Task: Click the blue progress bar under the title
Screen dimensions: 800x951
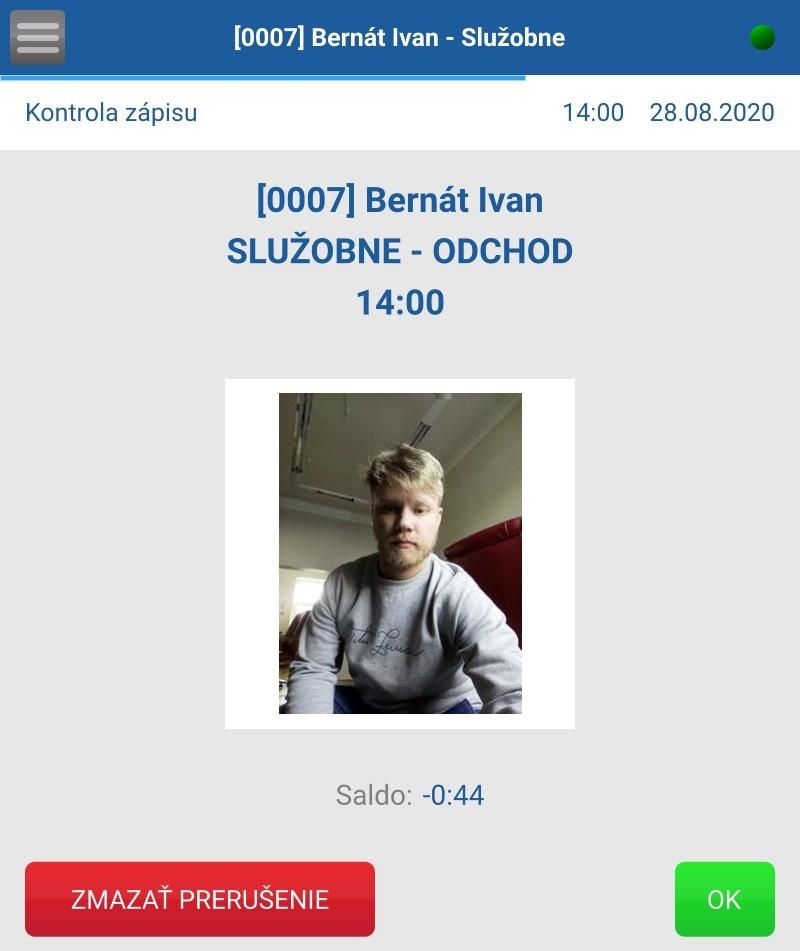Action: (264, 72)
